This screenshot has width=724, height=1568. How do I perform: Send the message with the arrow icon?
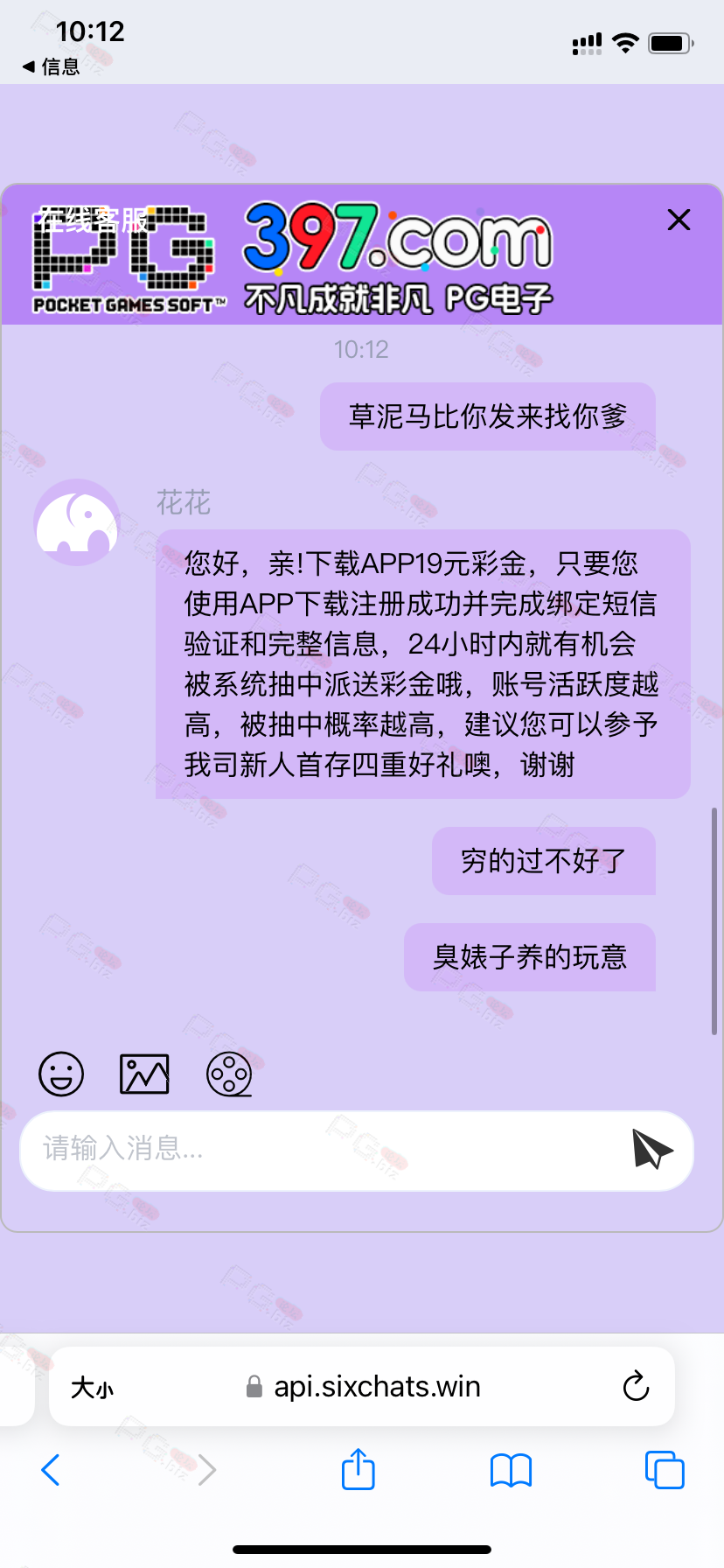tap(652, 1149)
